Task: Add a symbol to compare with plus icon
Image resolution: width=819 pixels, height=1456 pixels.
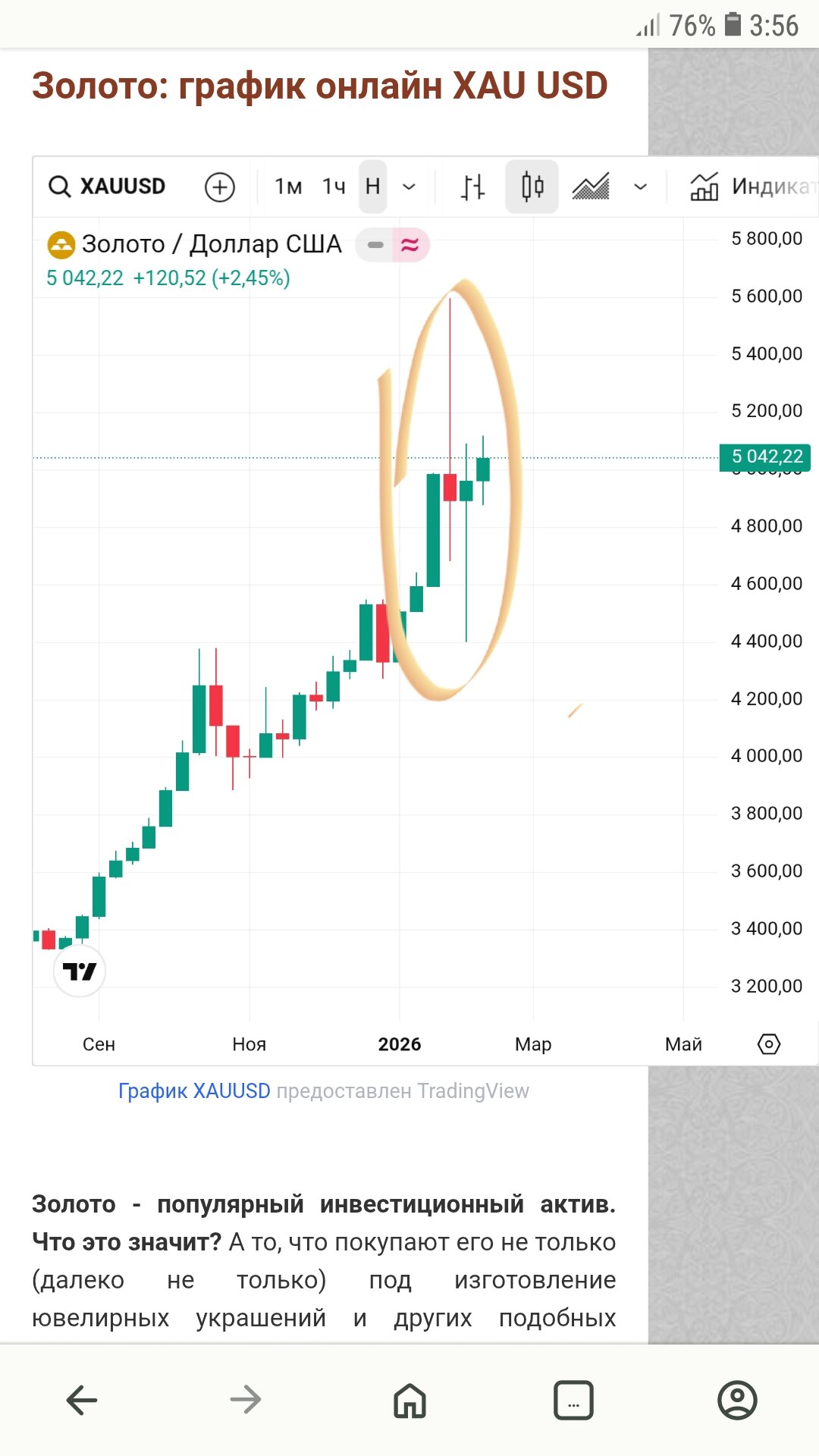Action: point(220,187)
